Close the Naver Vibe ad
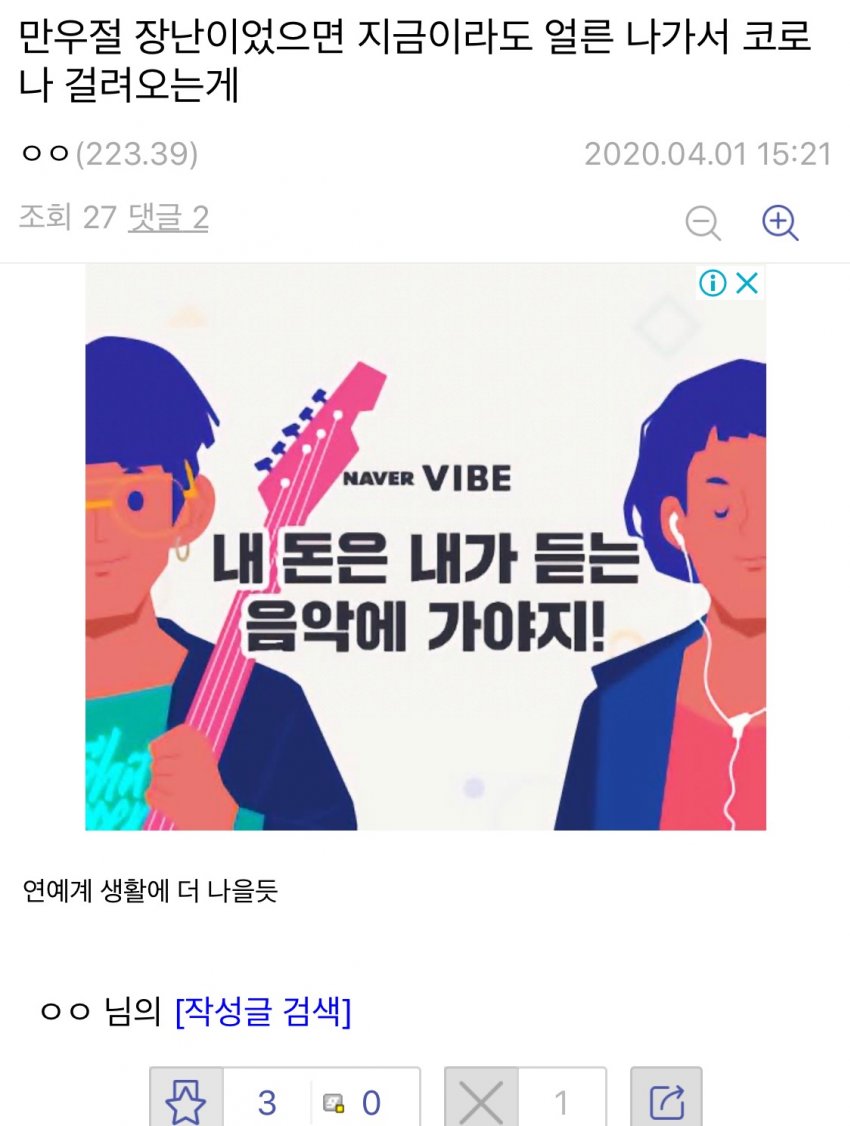 pos(747,284)
